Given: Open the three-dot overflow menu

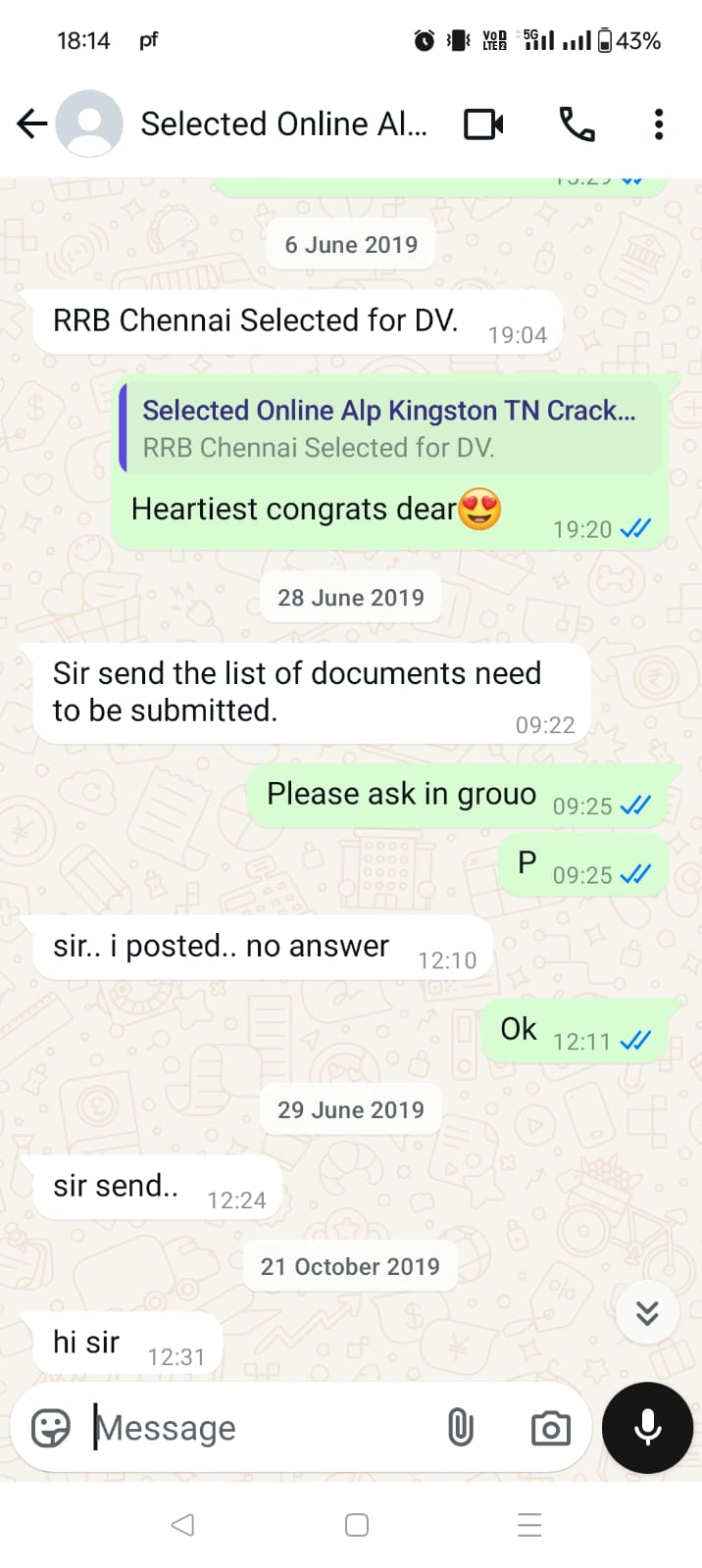Looking at the screenshot, I should [x=659, y=124].
